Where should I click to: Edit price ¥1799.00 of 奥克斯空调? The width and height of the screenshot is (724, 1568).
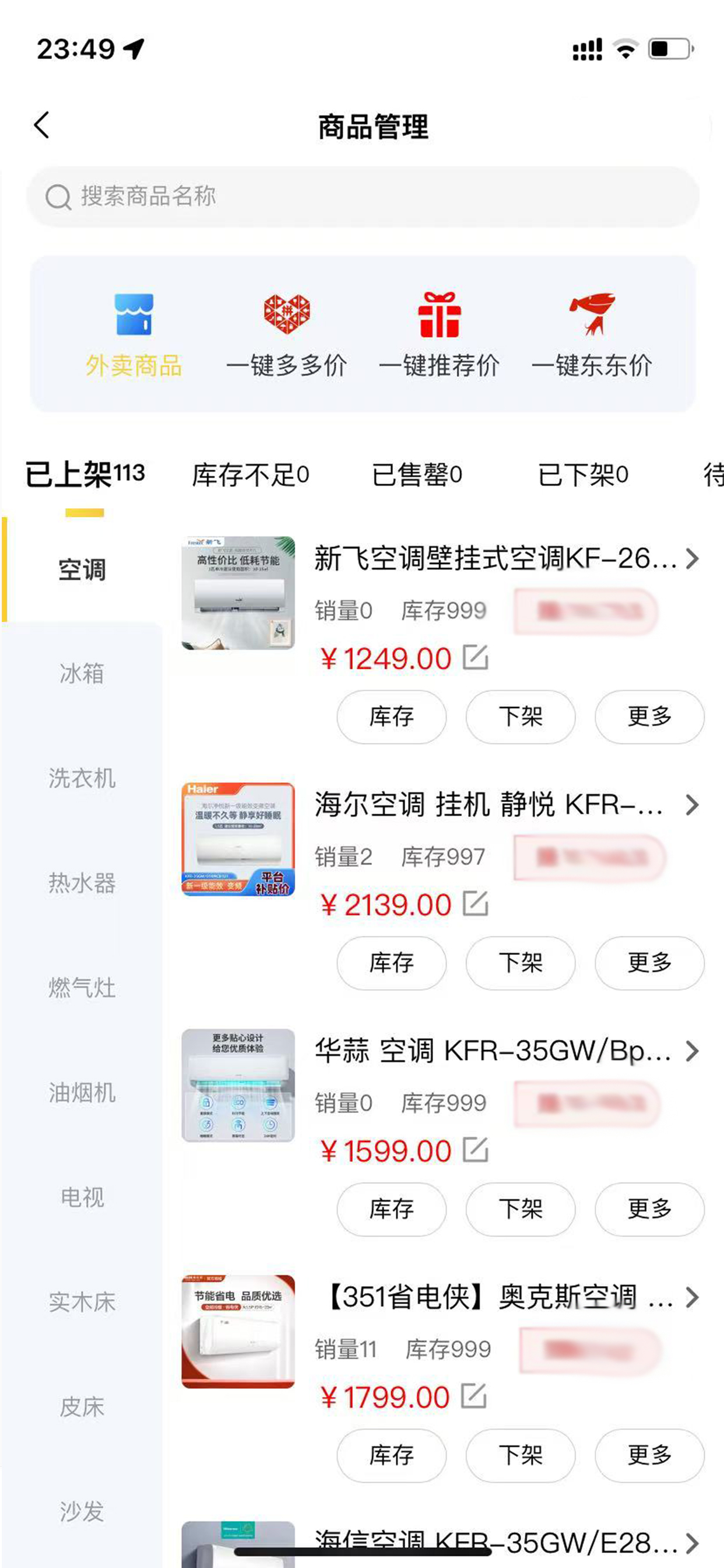(474, 1396)
